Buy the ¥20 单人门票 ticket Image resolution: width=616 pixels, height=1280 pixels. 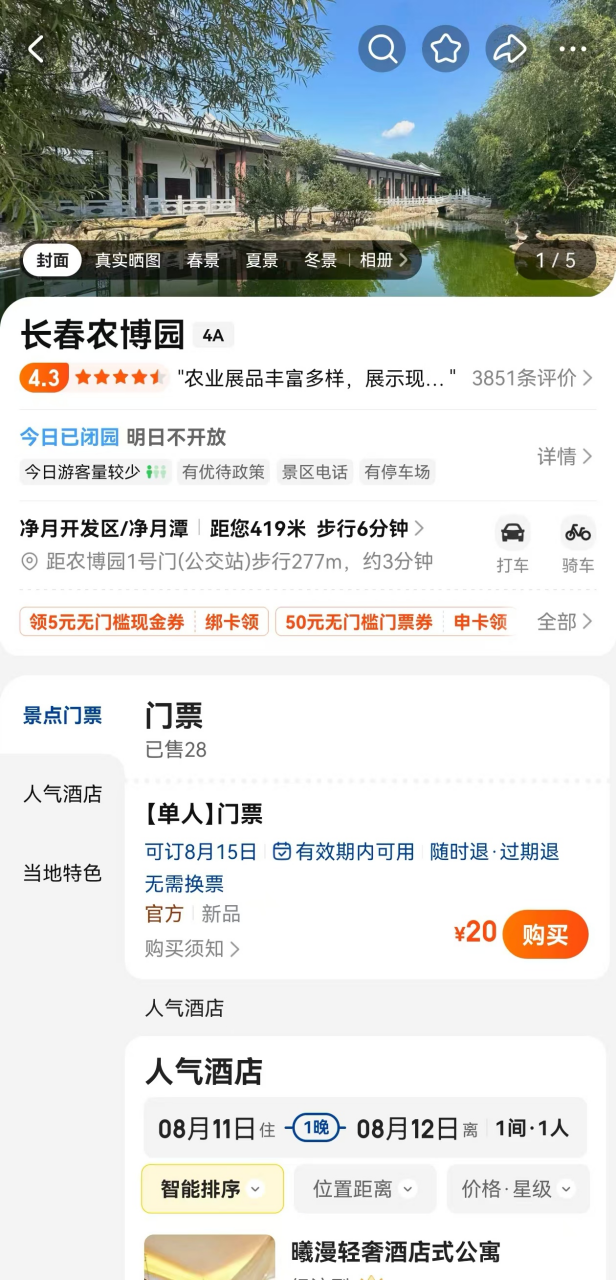click(x=545, y=935)
